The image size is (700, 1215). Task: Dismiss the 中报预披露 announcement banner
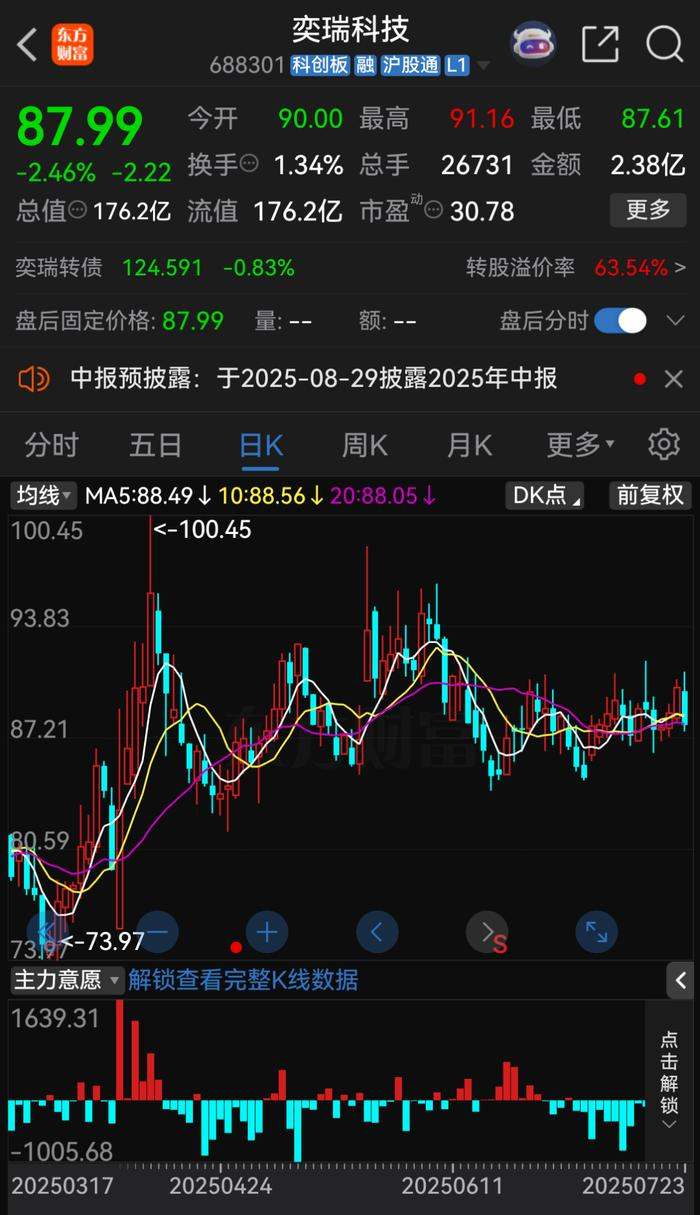[673, 379]
